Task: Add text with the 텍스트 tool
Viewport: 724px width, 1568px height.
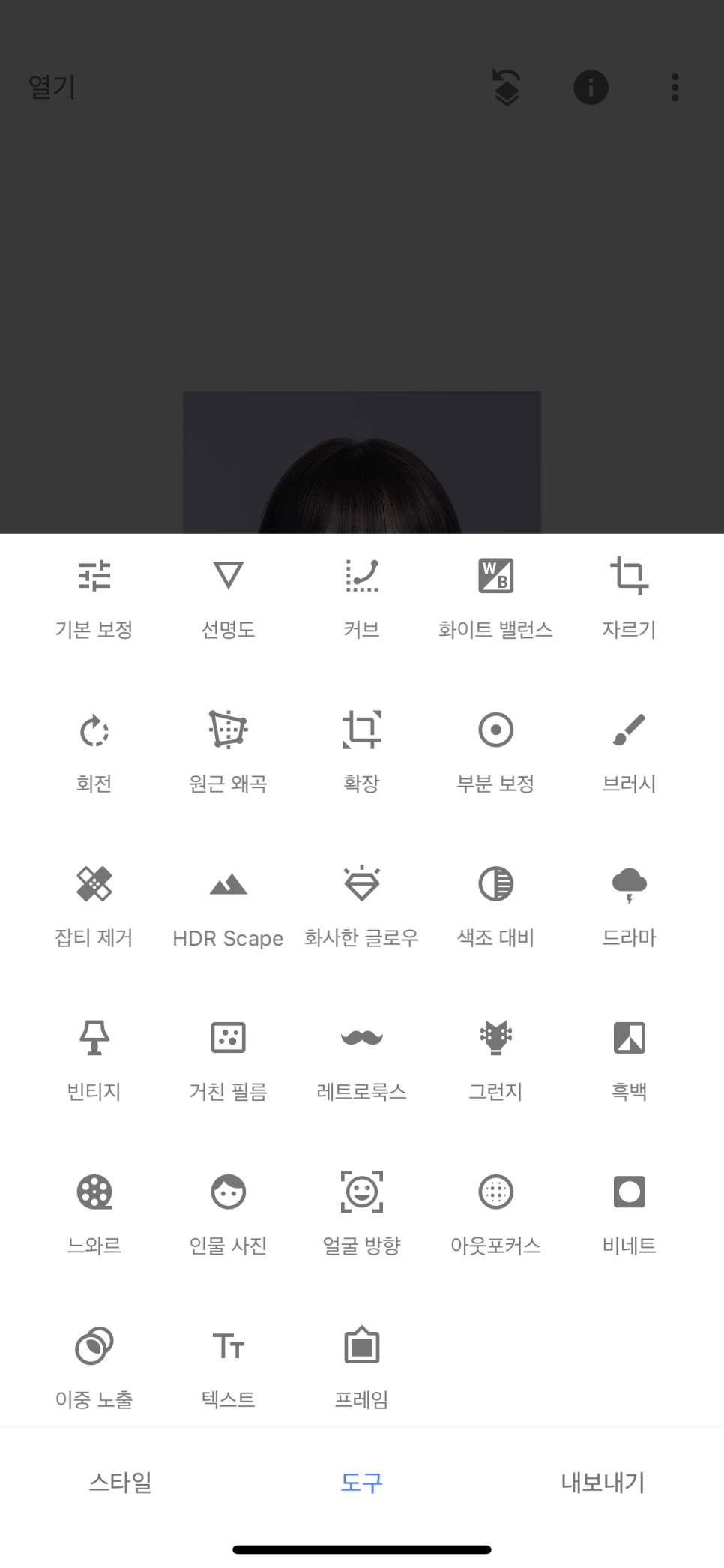Action: click(228, 1366)
